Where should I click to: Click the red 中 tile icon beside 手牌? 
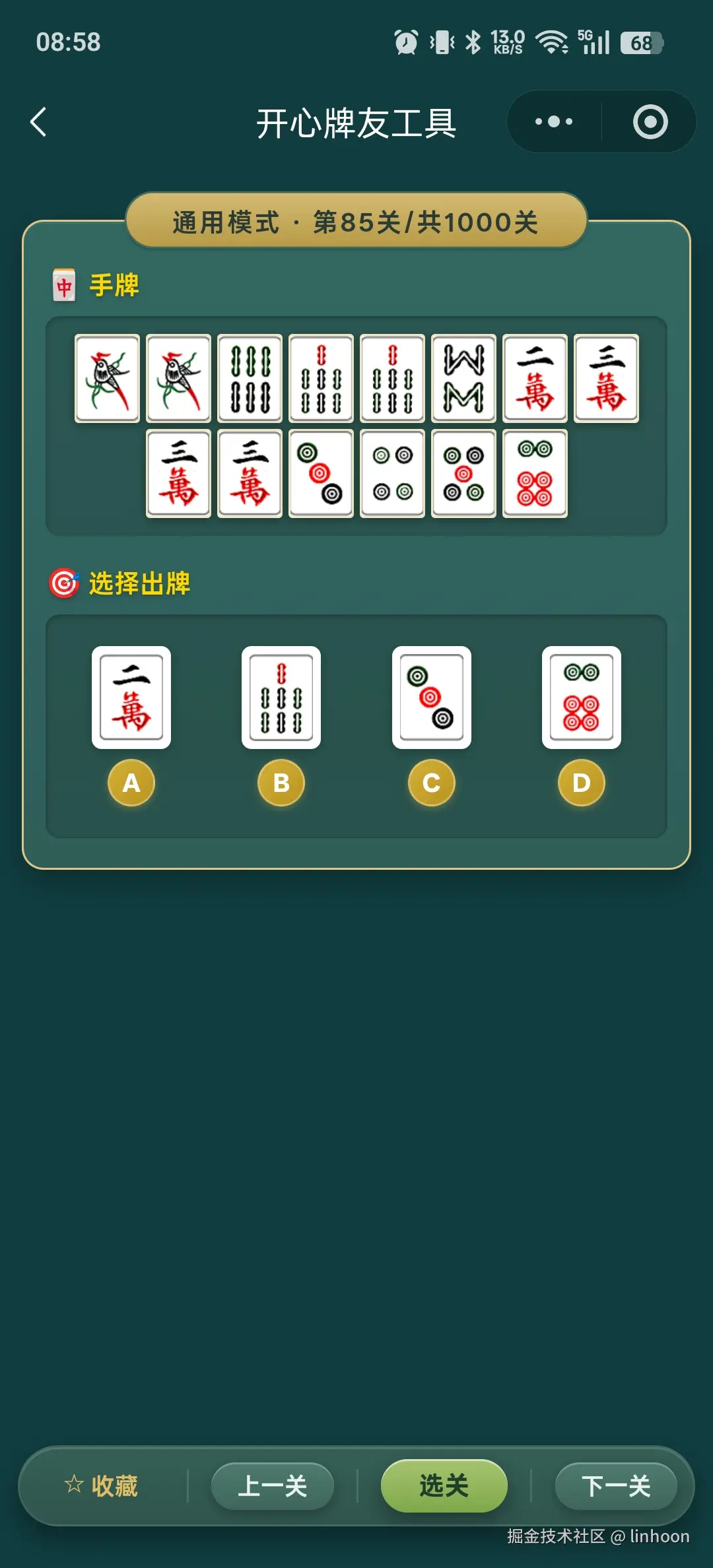[x=63, y=285]
